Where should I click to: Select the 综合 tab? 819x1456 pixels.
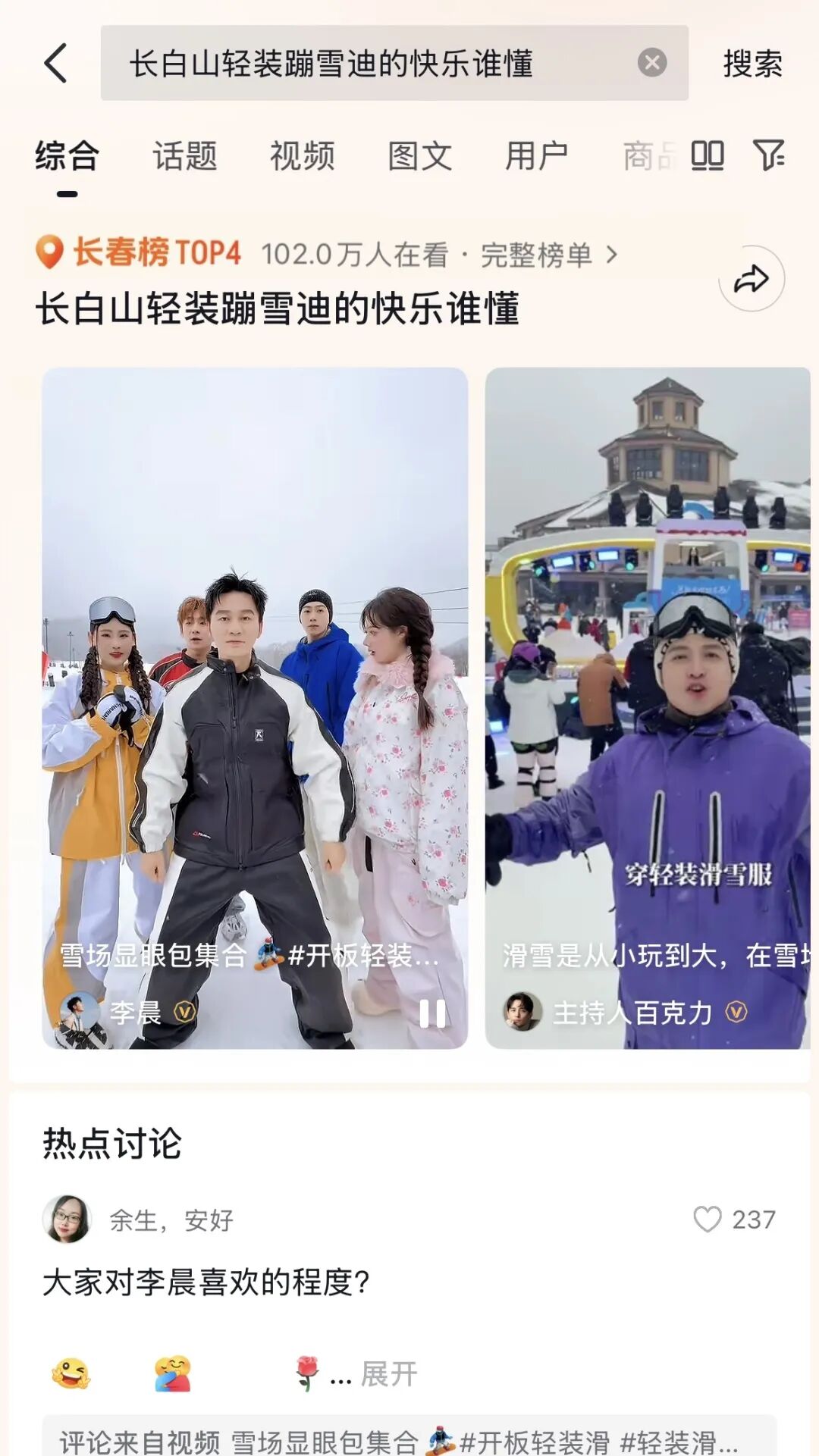pos(67,156)
